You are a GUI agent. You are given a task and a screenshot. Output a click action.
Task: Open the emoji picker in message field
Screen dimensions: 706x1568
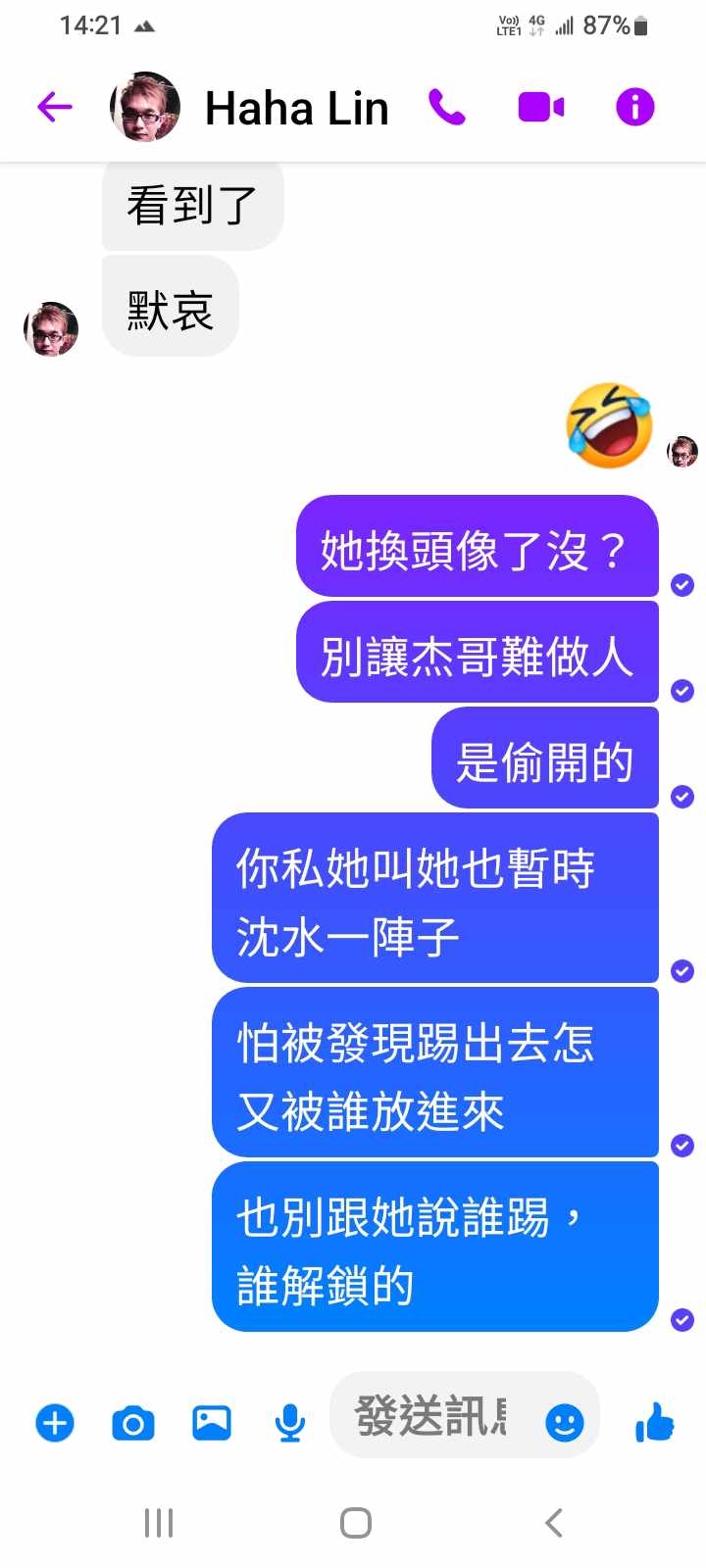point(564,1422)
